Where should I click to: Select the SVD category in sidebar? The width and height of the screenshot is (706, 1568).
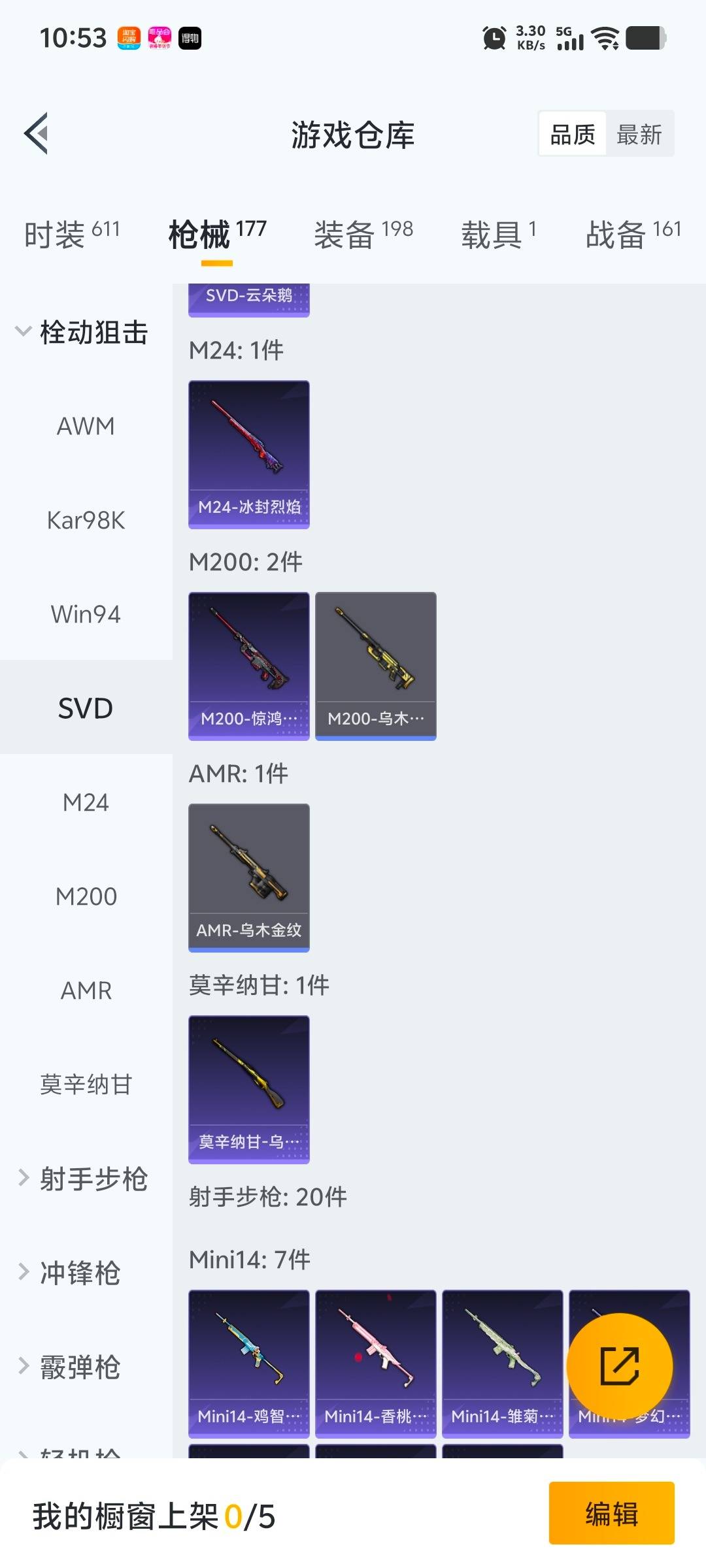pyautogui.click(x=85, y=707)
